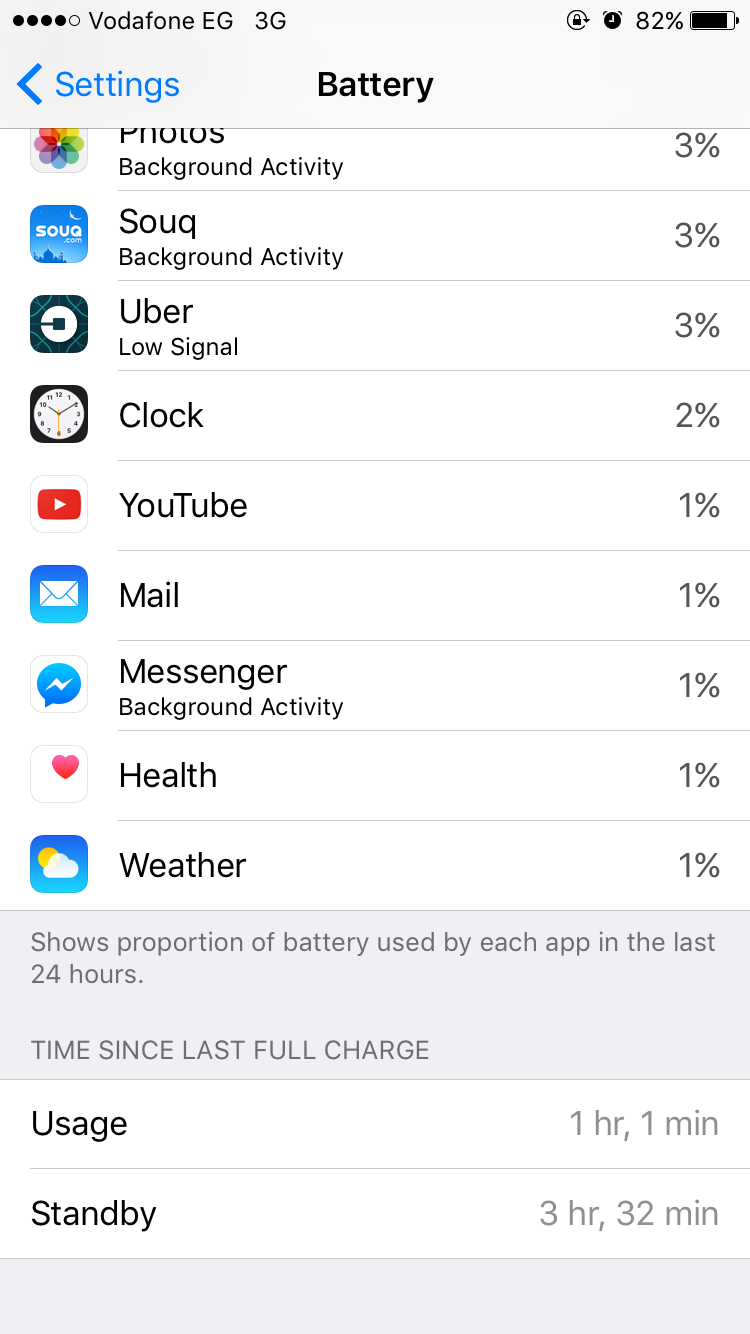Tap the Souq battery usage row
750x1334 pixels.
(x=375, y=236)
